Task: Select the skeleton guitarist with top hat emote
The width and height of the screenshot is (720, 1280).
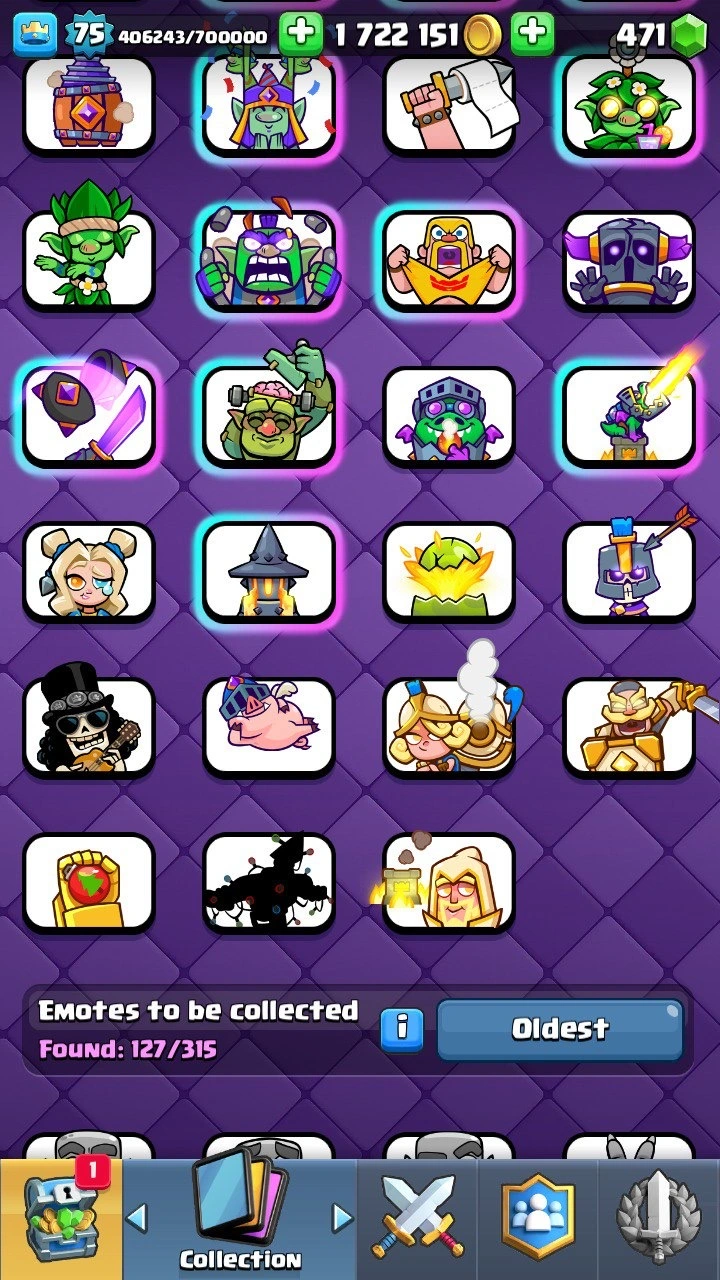Action: 88,724
